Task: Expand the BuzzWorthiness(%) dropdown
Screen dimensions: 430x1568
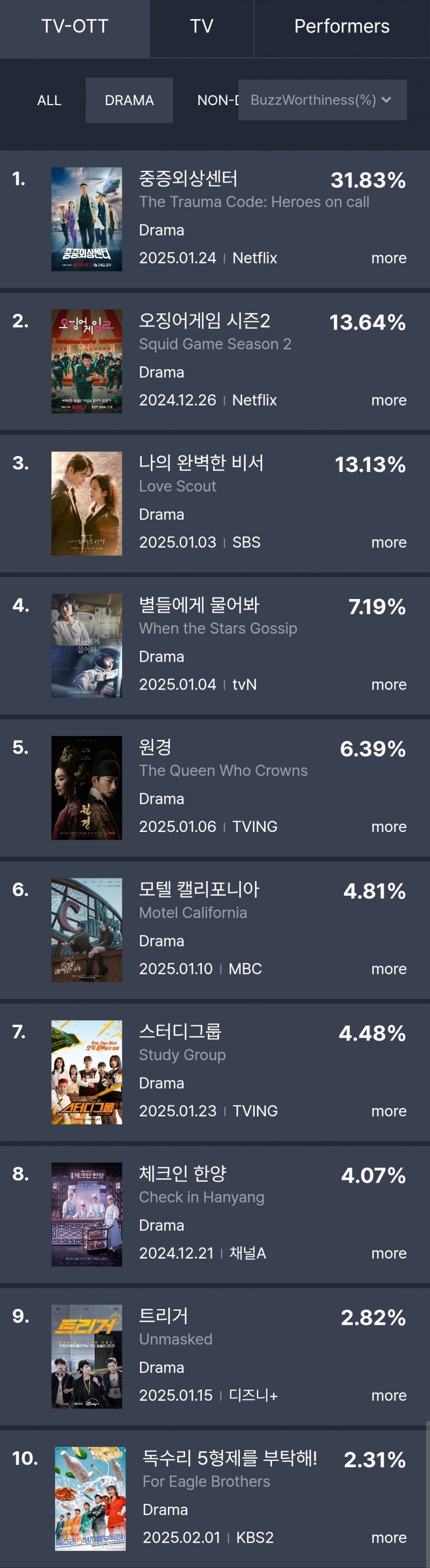Action: [322, 100]
